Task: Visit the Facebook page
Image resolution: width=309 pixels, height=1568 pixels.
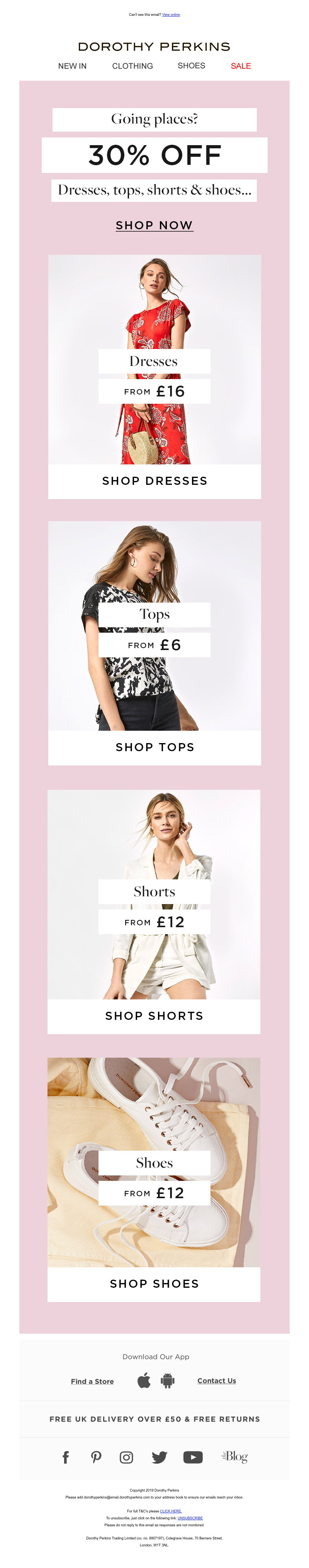Action: coord(66,1456)
